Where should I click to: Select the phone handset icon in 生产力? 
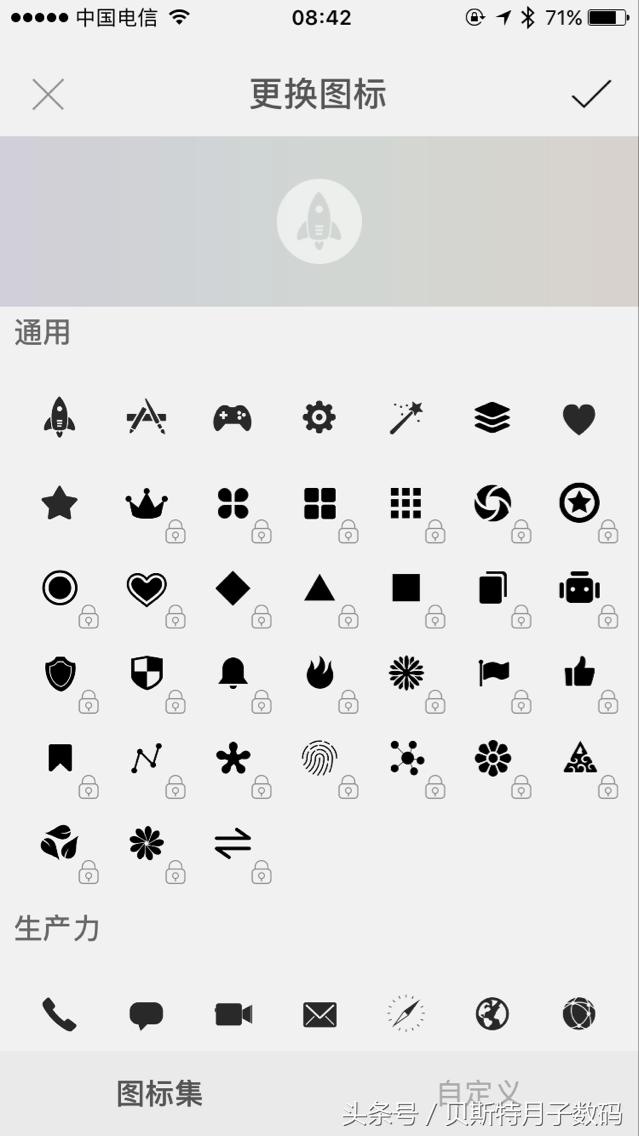point(59,1014)
